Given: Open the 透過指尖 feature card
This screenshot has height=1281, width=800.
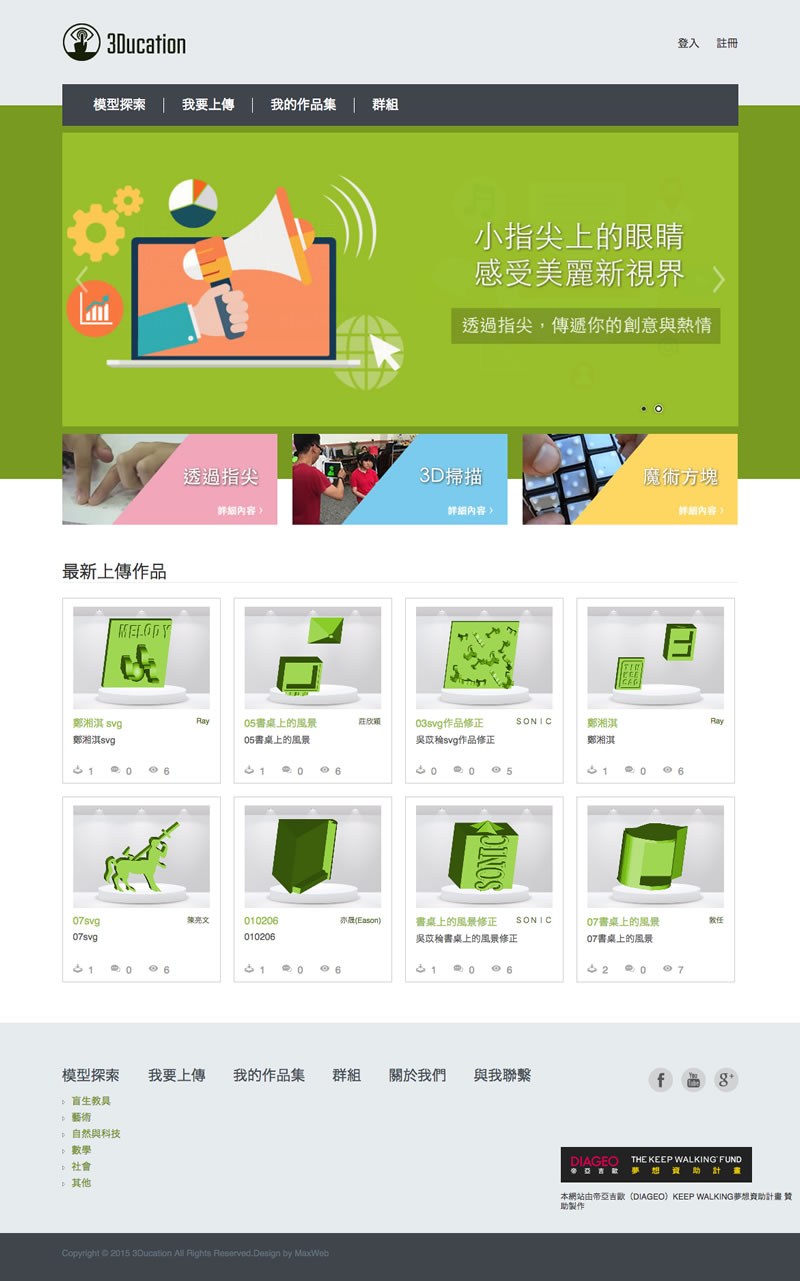Looking at the screenshot, I should point(170,479).
